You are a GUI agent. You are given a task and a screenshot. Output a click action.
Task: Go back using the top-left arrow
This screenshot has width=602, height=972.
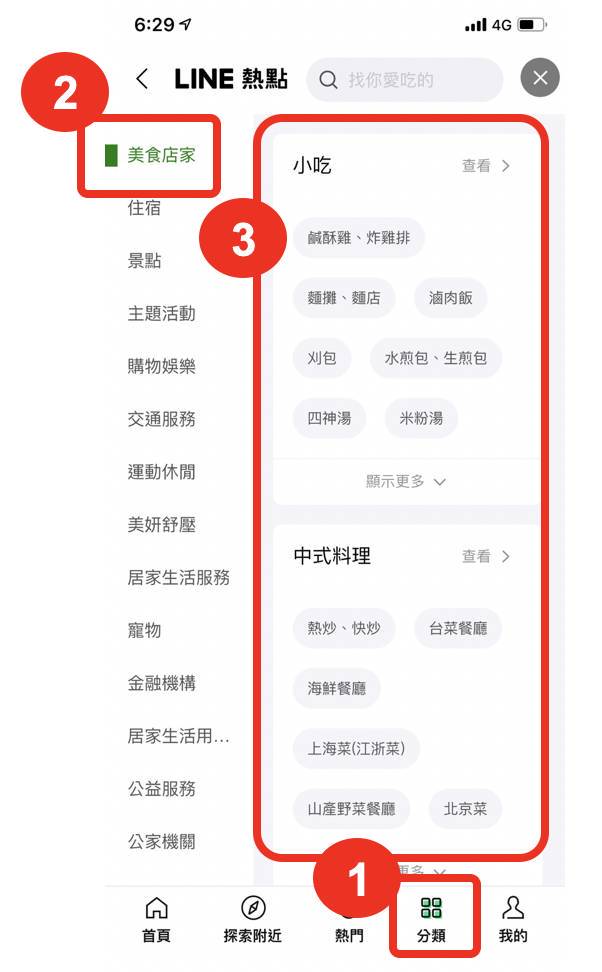coord(143,79)
